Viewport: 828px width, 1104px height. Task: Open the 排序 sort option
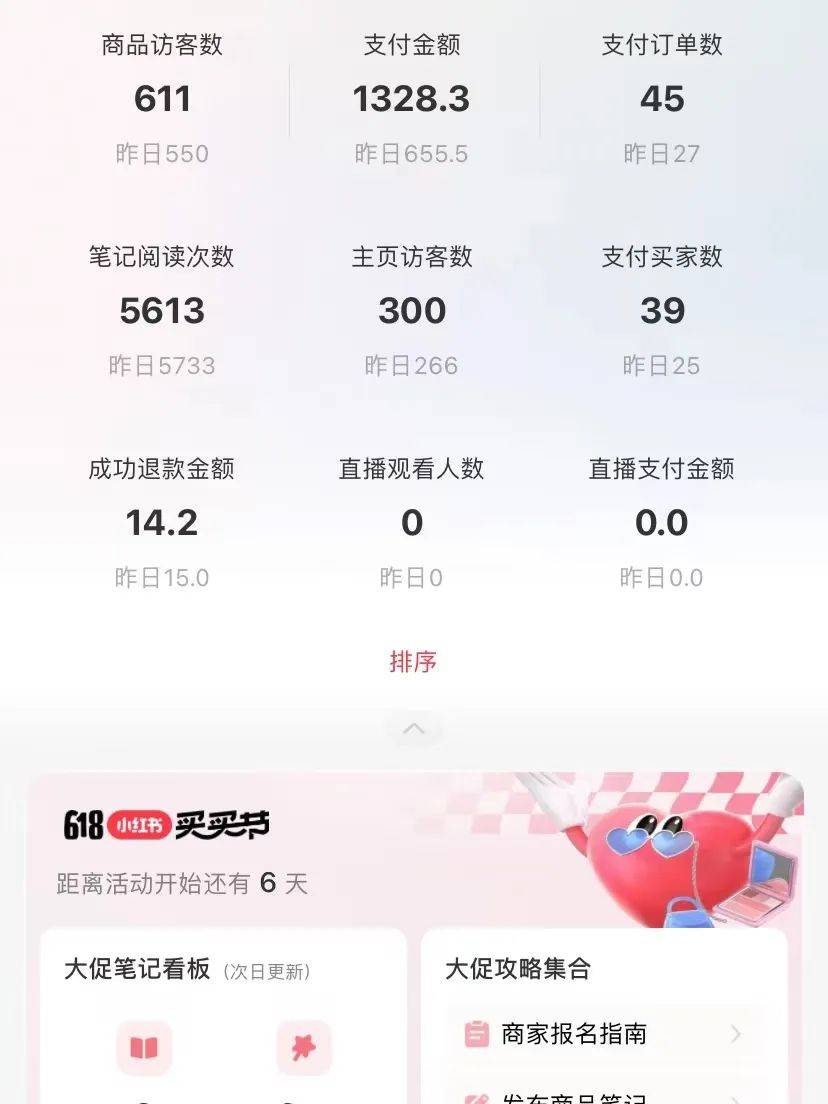point(414,661)
